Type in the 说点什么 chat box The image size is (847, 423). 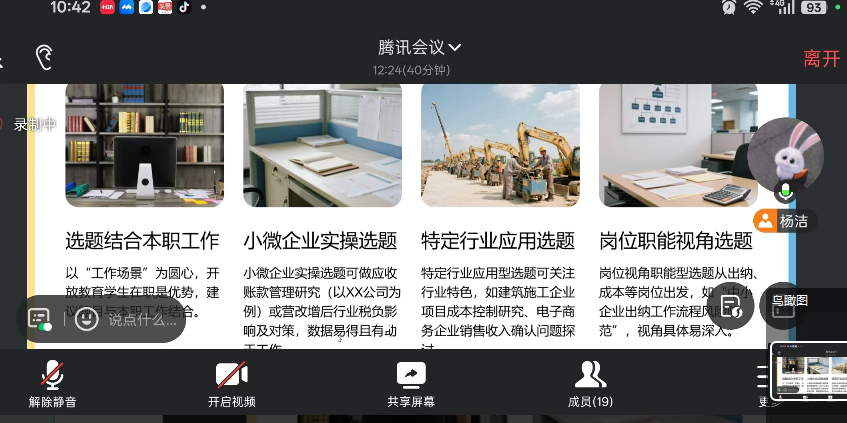(141, 320)
